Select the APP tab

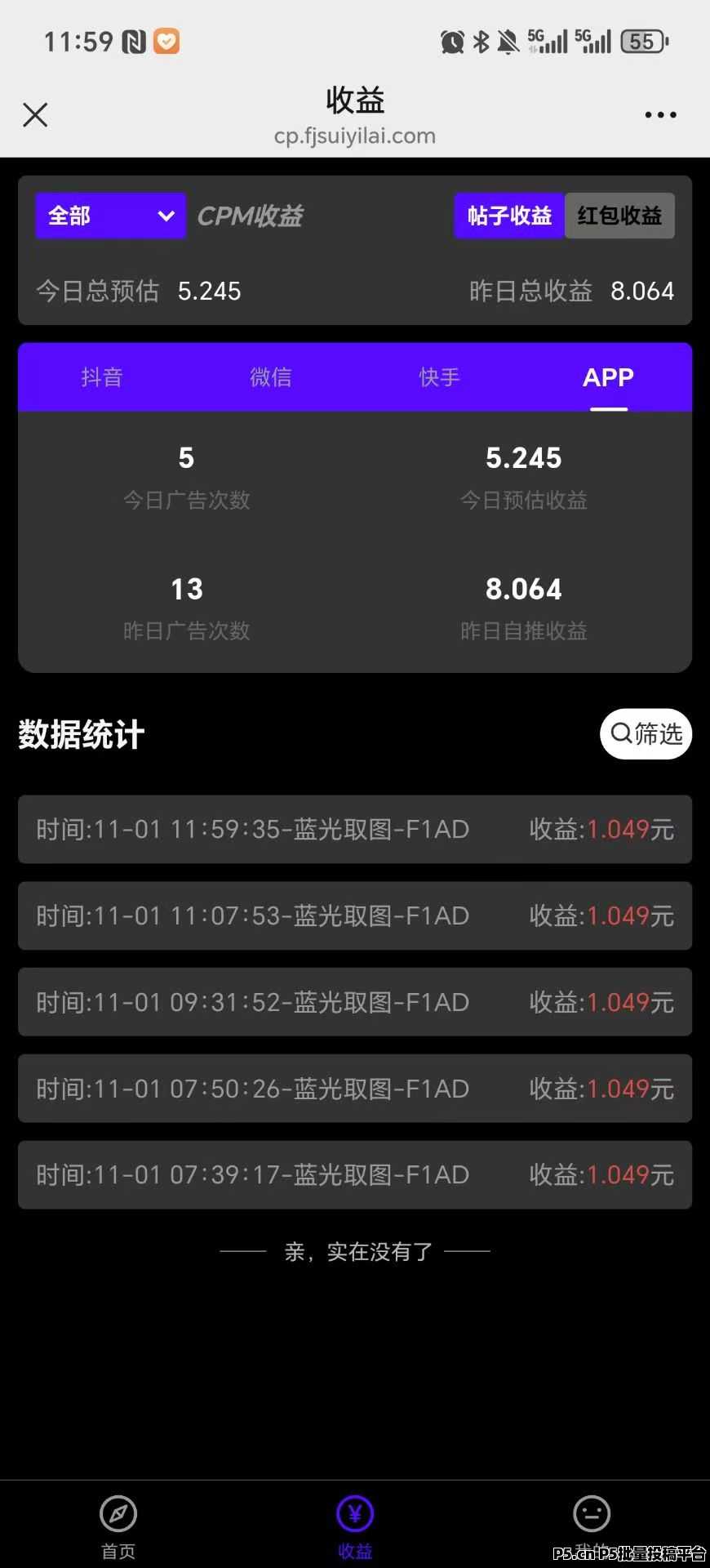coord(608,377)
